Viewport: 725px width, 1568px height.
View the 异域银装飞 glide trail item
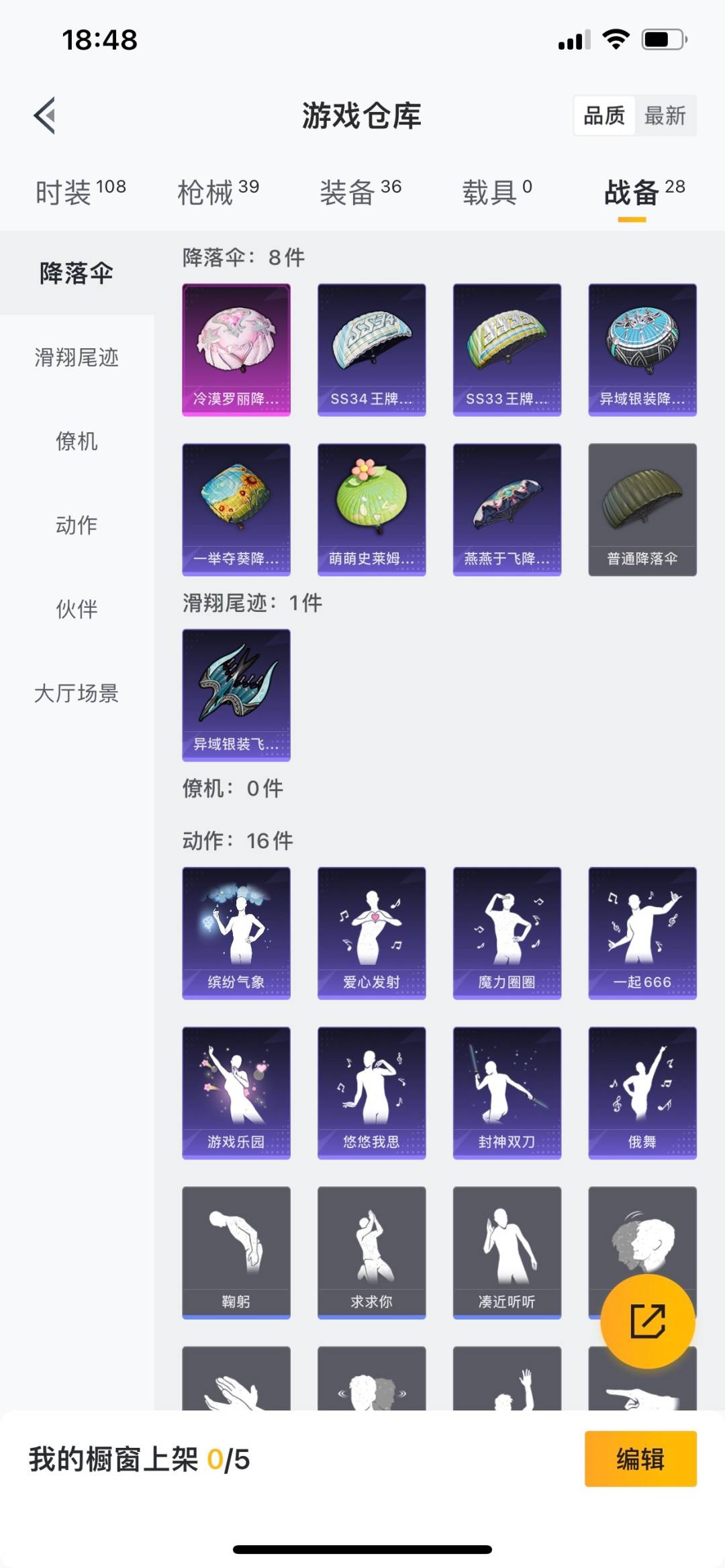pyautogui.click(x=236, y=694)
